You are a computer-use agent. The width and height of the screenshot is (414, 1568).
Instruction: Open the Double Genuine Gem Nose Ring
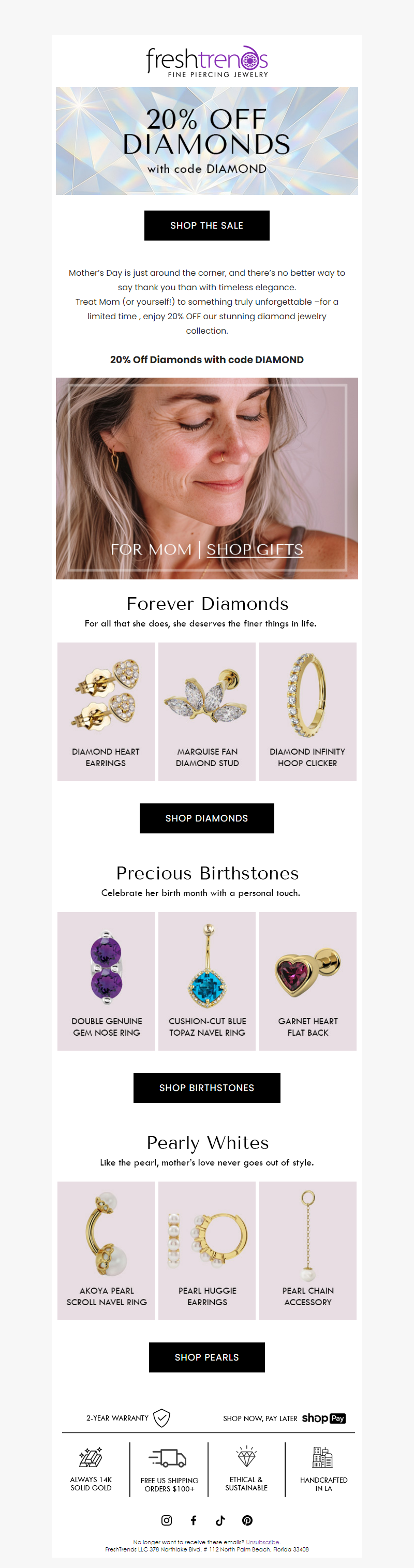click(106, 981)
